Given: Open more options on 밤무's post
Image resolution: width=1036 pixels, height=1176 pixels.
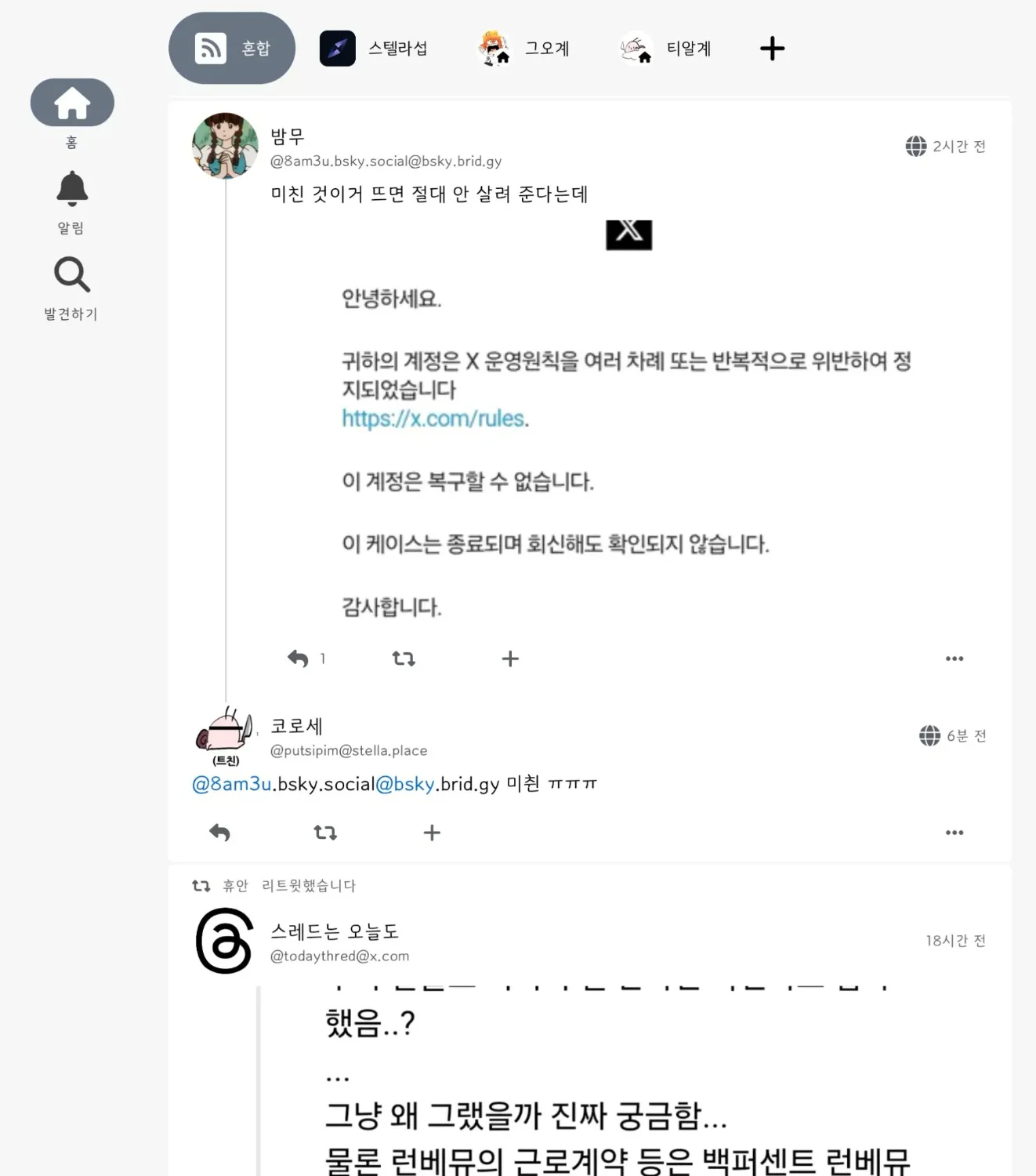Looking at the screenshot, I should (x=954, y=659).
